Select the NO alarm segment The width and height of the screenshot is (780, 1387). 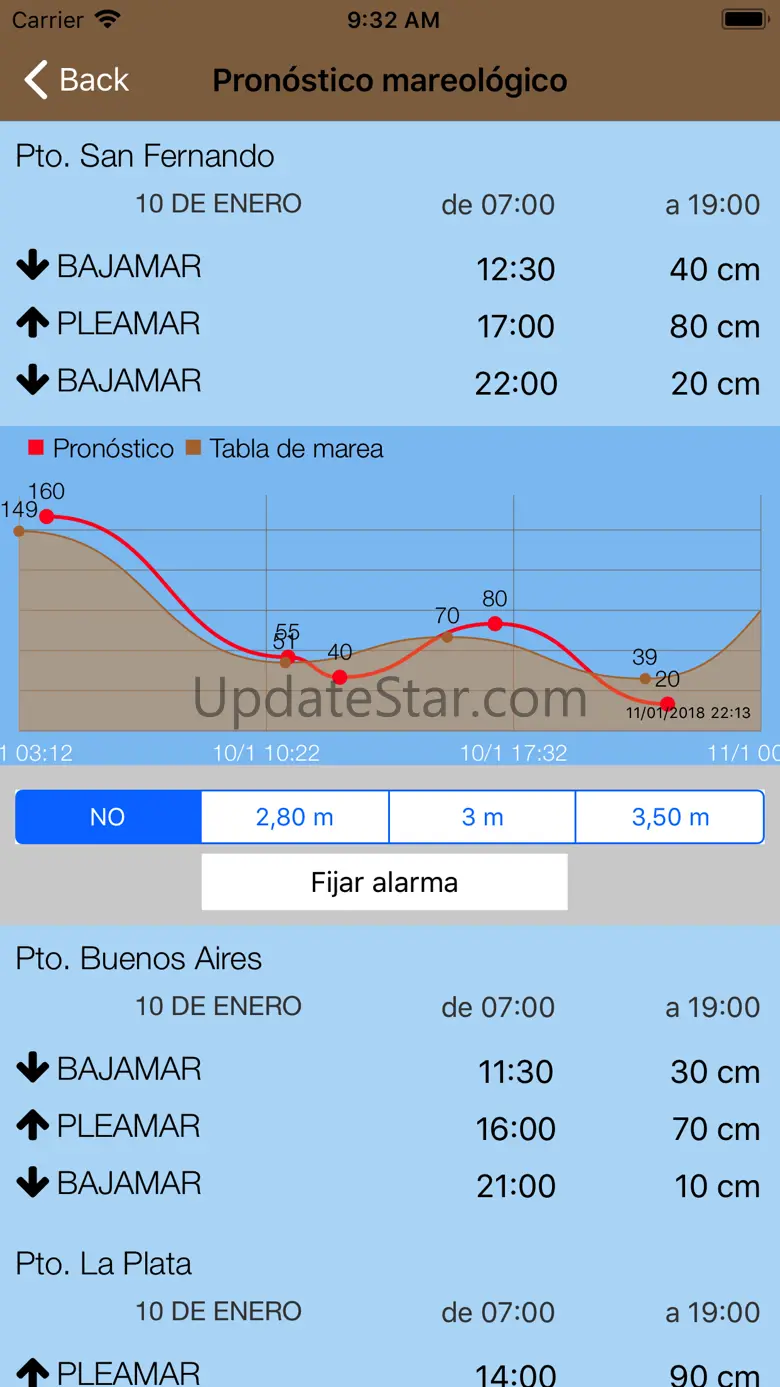(108, 817)
